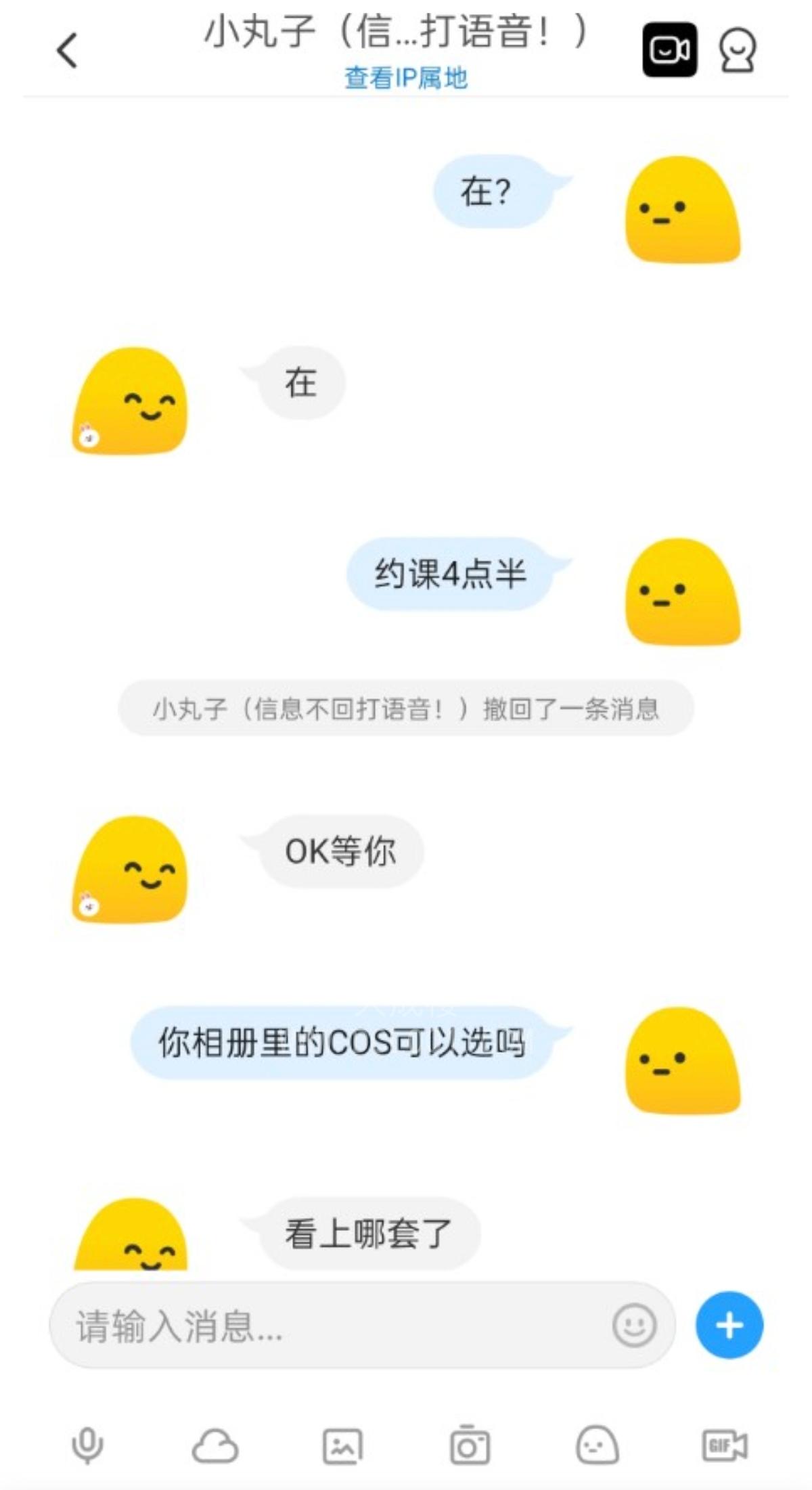Go back with the left arrow
Image resolution: width=812 pixels, height=1490 pixels.
click(x=66, y=51)
